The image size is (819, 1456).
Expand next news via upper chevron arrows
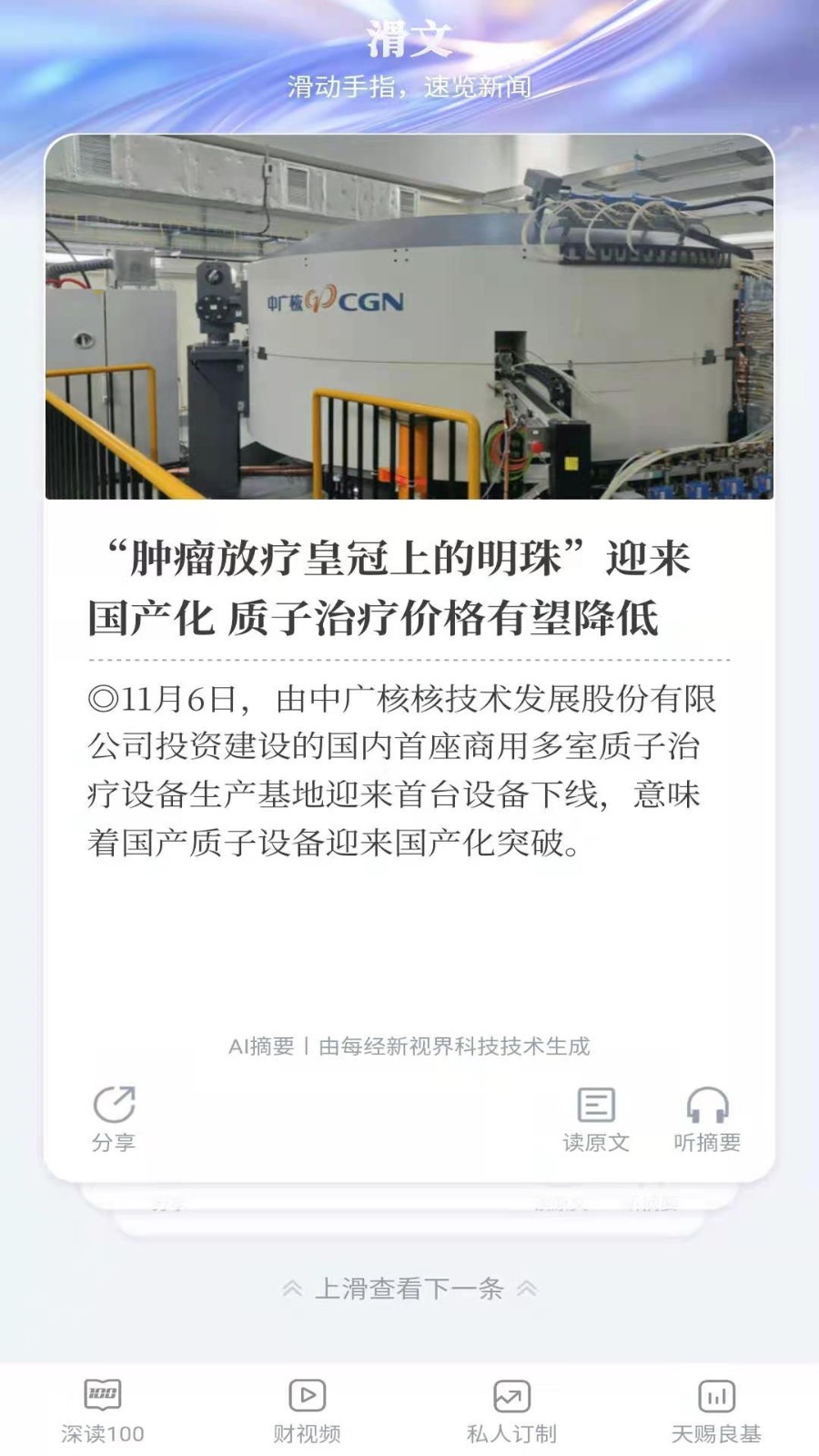pos(409,1289)
